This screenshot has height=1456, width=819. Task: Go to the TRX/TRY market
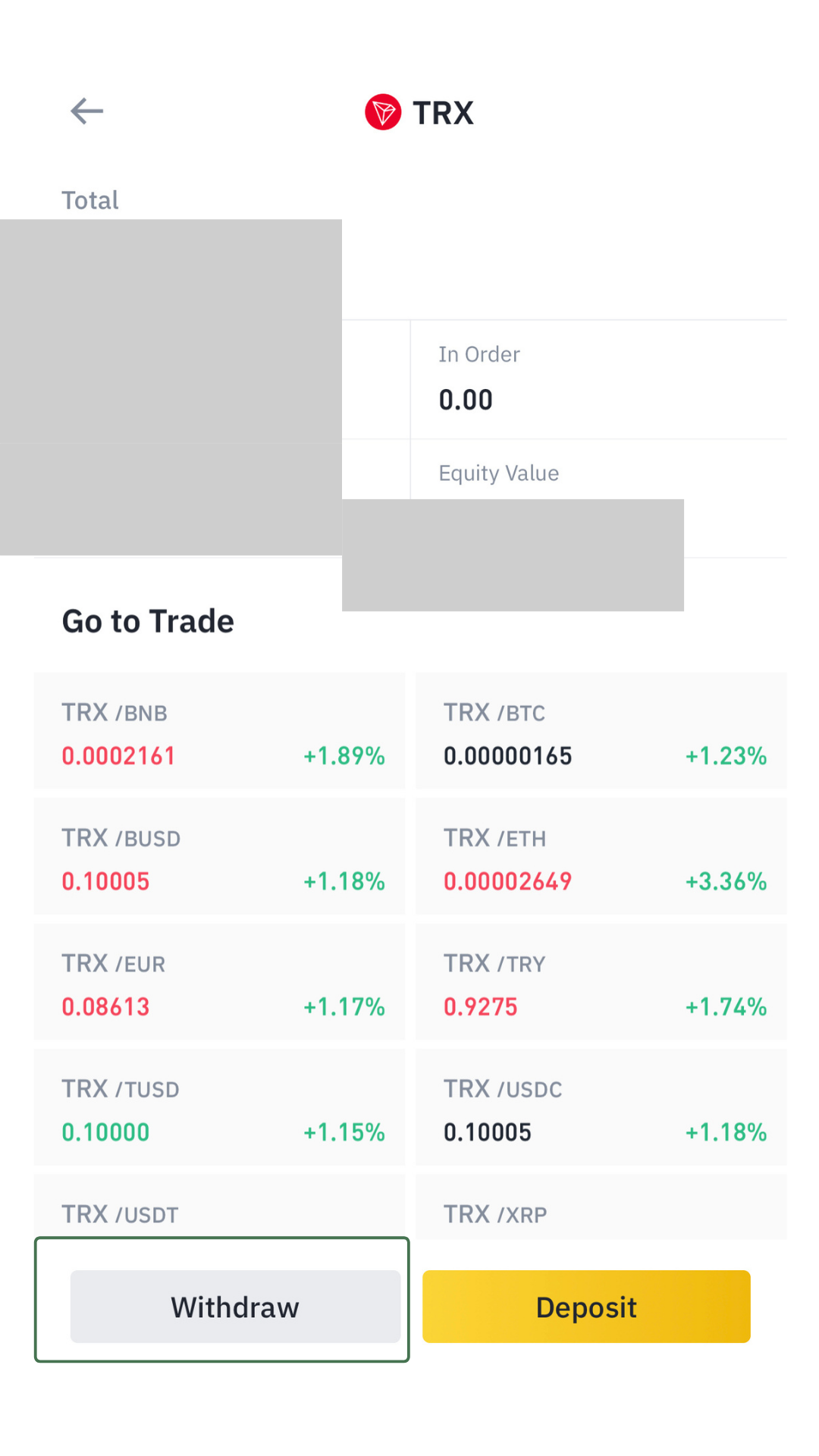point(601,982)
